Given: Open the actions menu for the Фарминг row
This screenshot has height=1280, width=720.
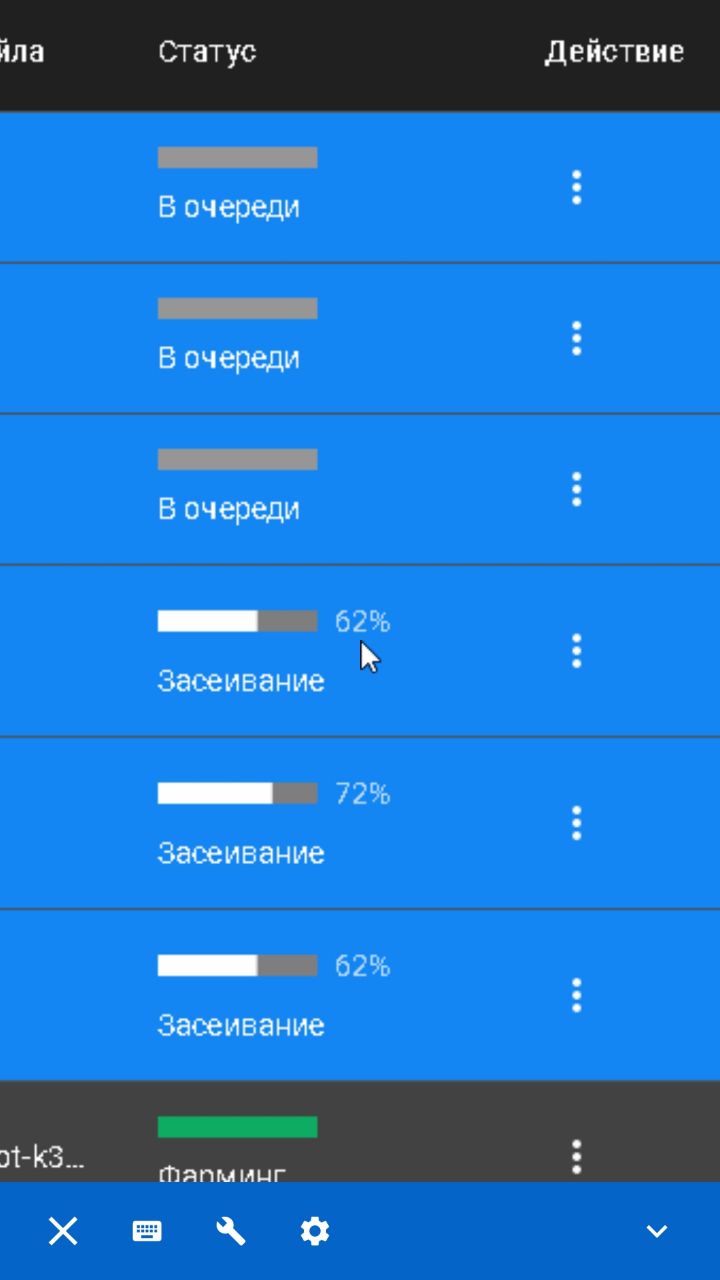Looking at the screenshot, I should click(x=576, y=1157).
